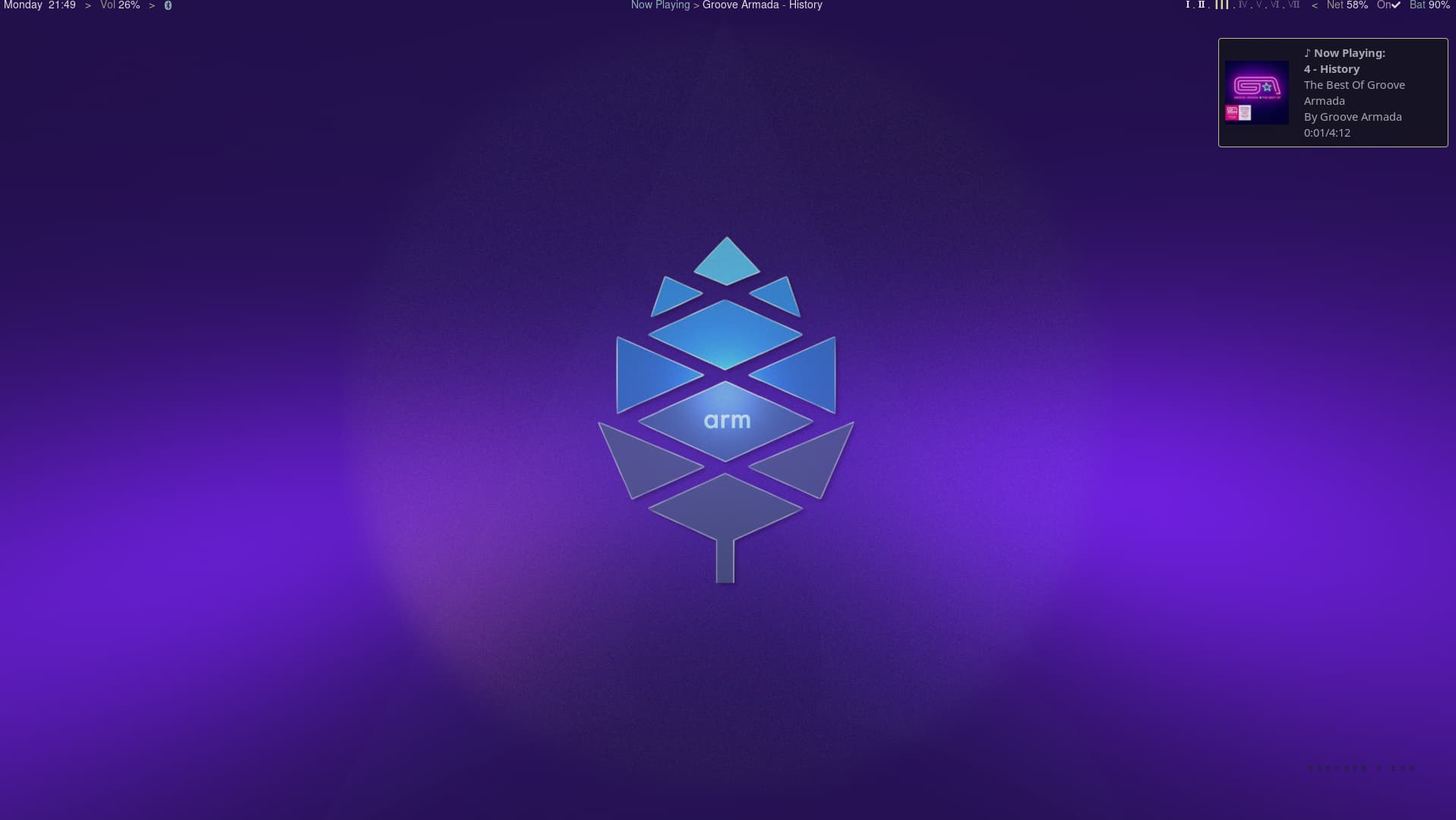Open the Net 58% network module

click(1347, 5)
